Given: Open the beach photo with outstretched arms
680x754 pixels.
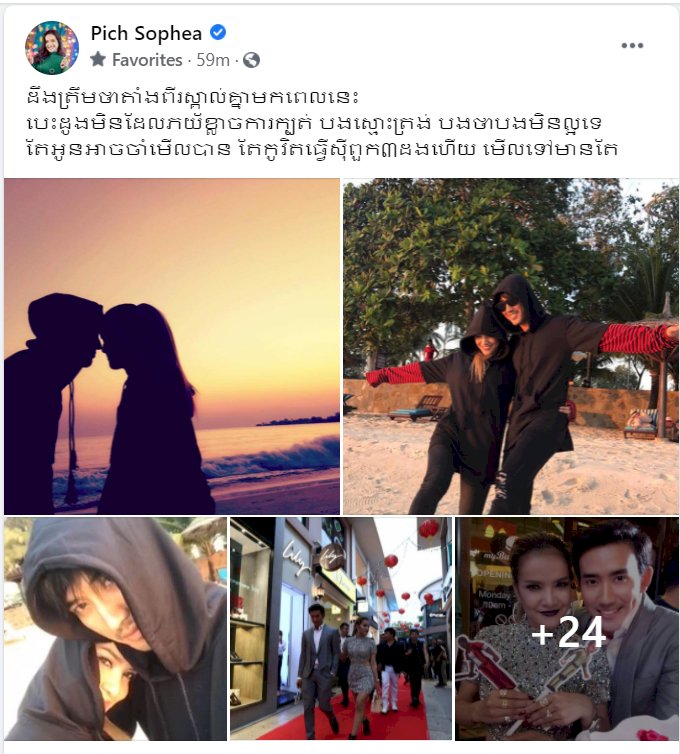Looking at the screenshot, I should 510,346.
